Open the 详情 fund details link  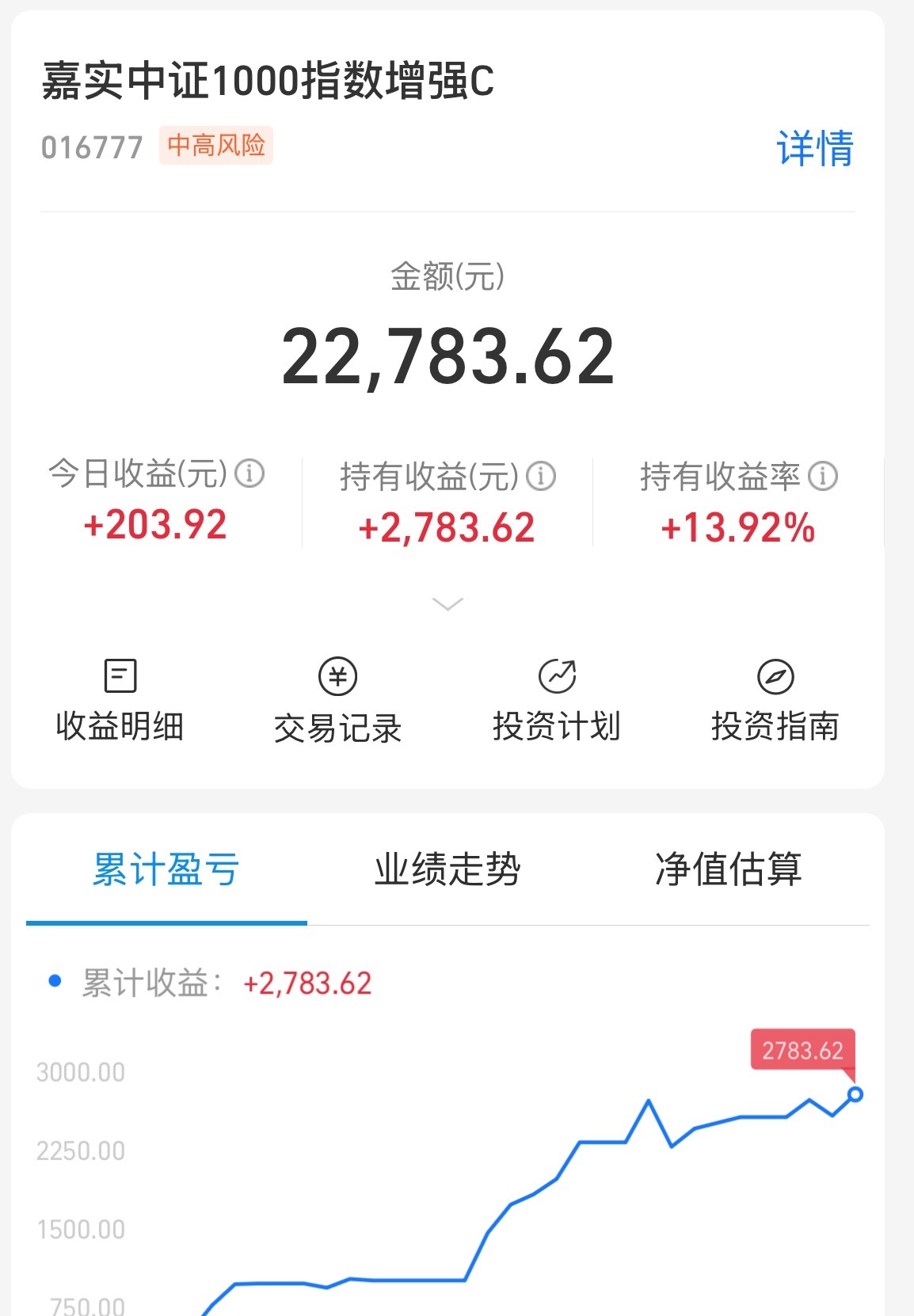(x=816, y=149)
